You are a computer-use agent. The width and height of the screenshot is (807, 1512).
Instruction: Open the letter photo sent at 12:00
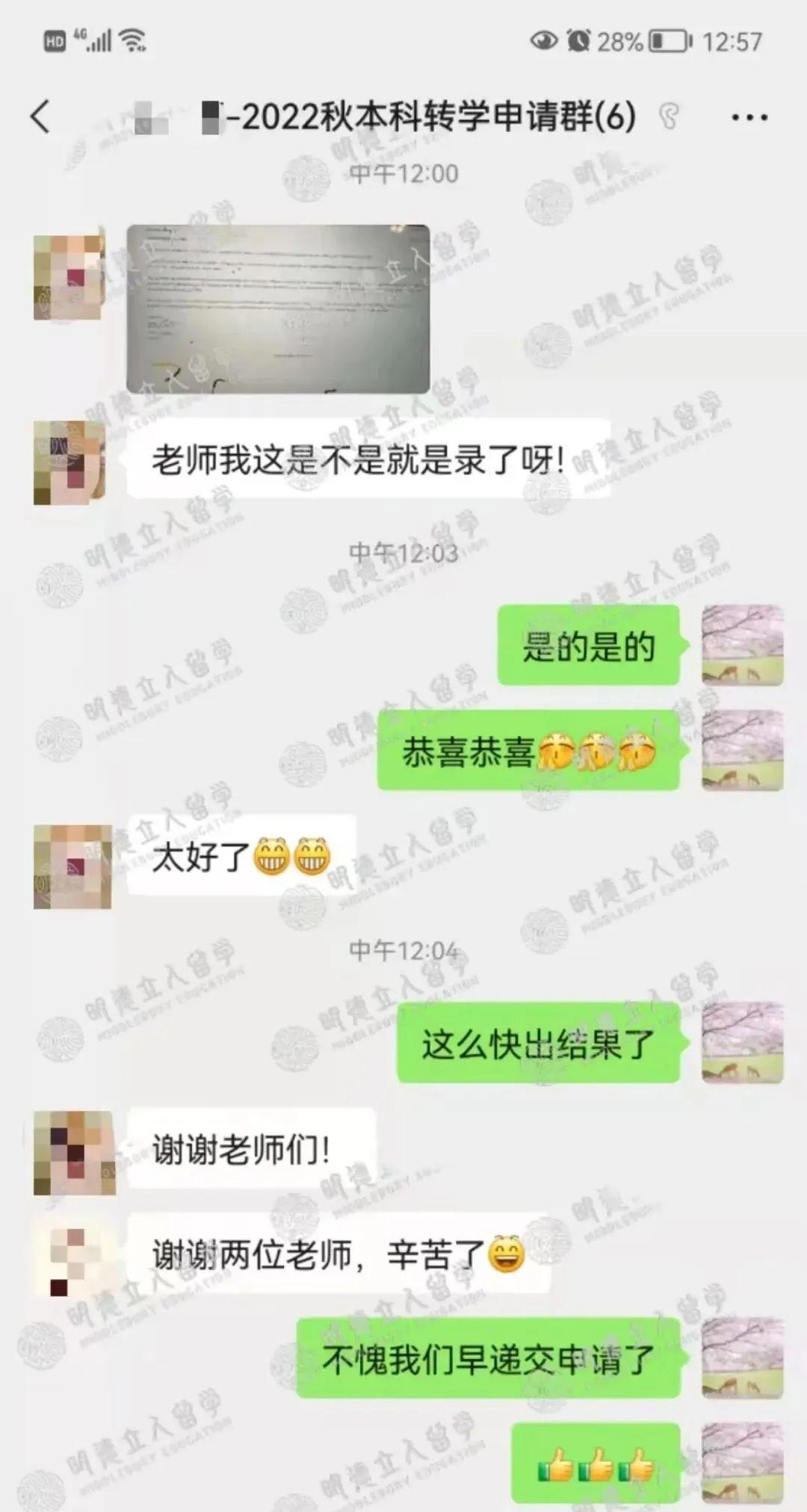(278, 309)
